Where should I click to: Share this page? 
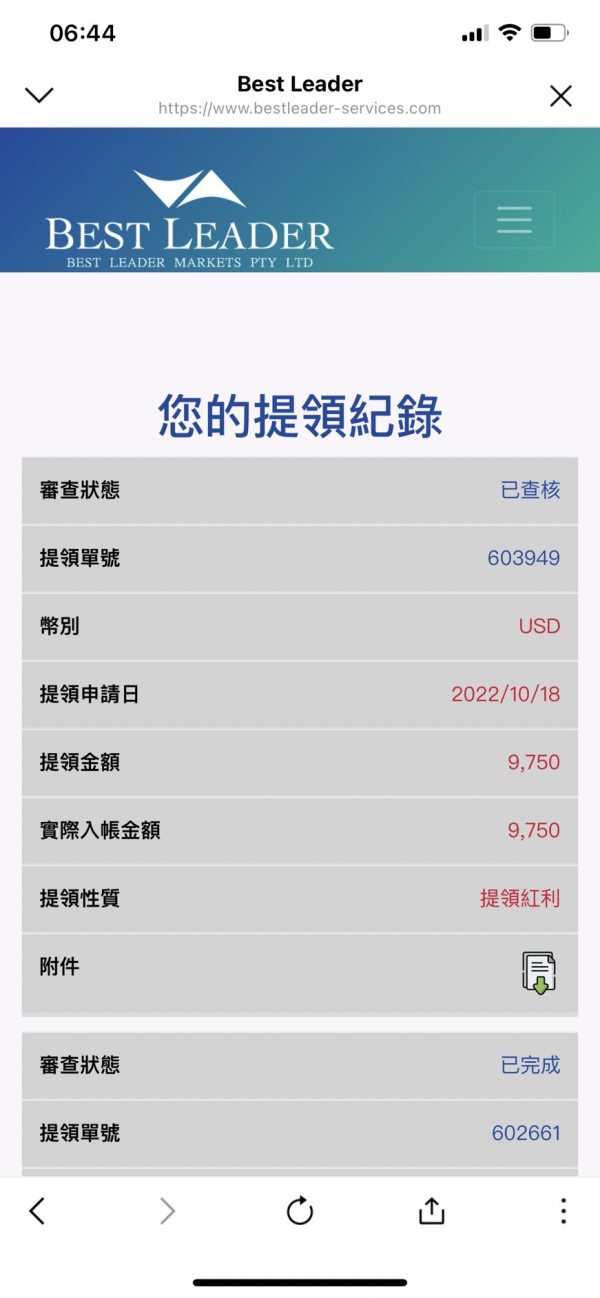pos(431,1211)
